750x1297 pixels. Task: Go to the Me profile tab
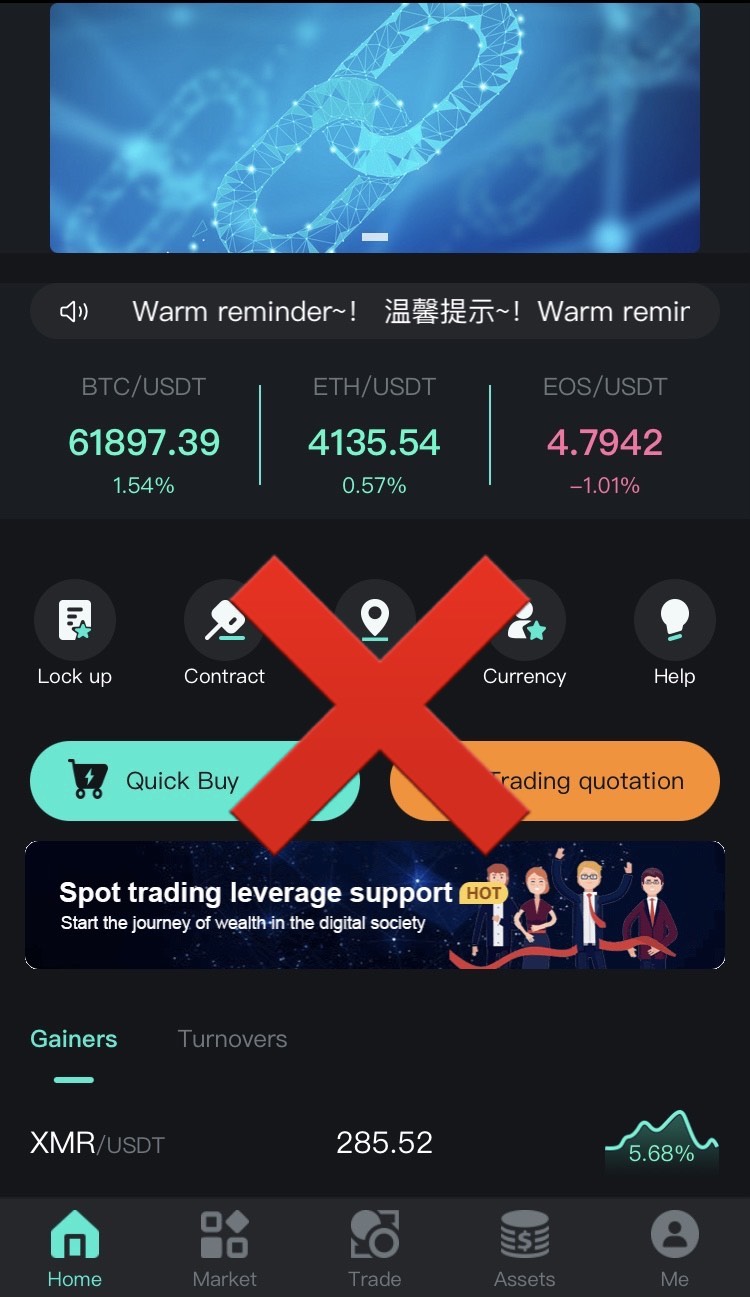674,1248
